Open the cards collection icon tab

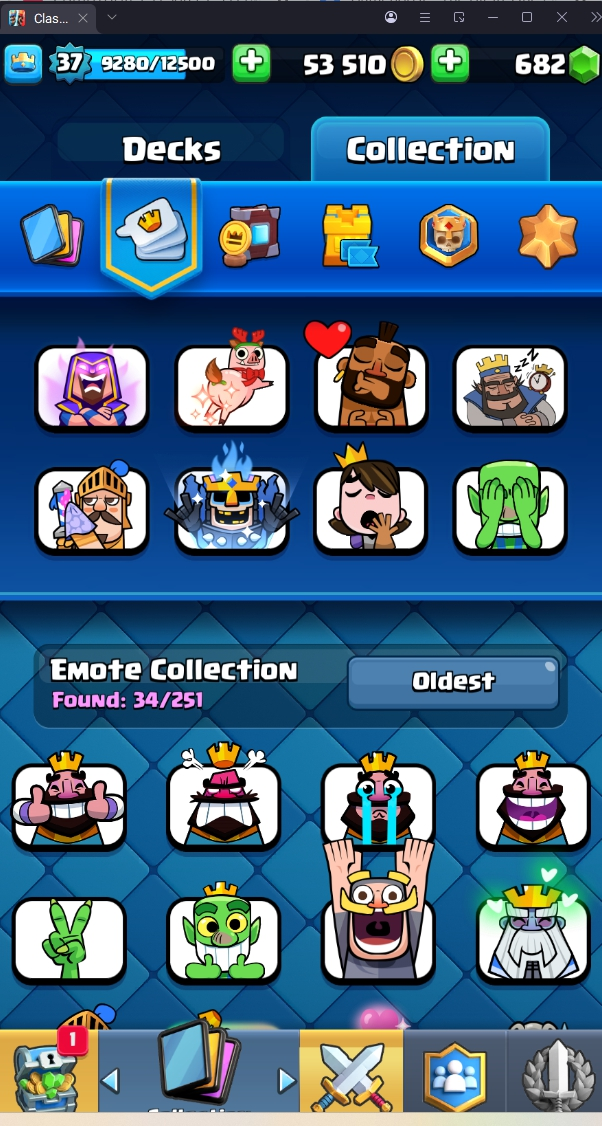[x=52, y=236]
